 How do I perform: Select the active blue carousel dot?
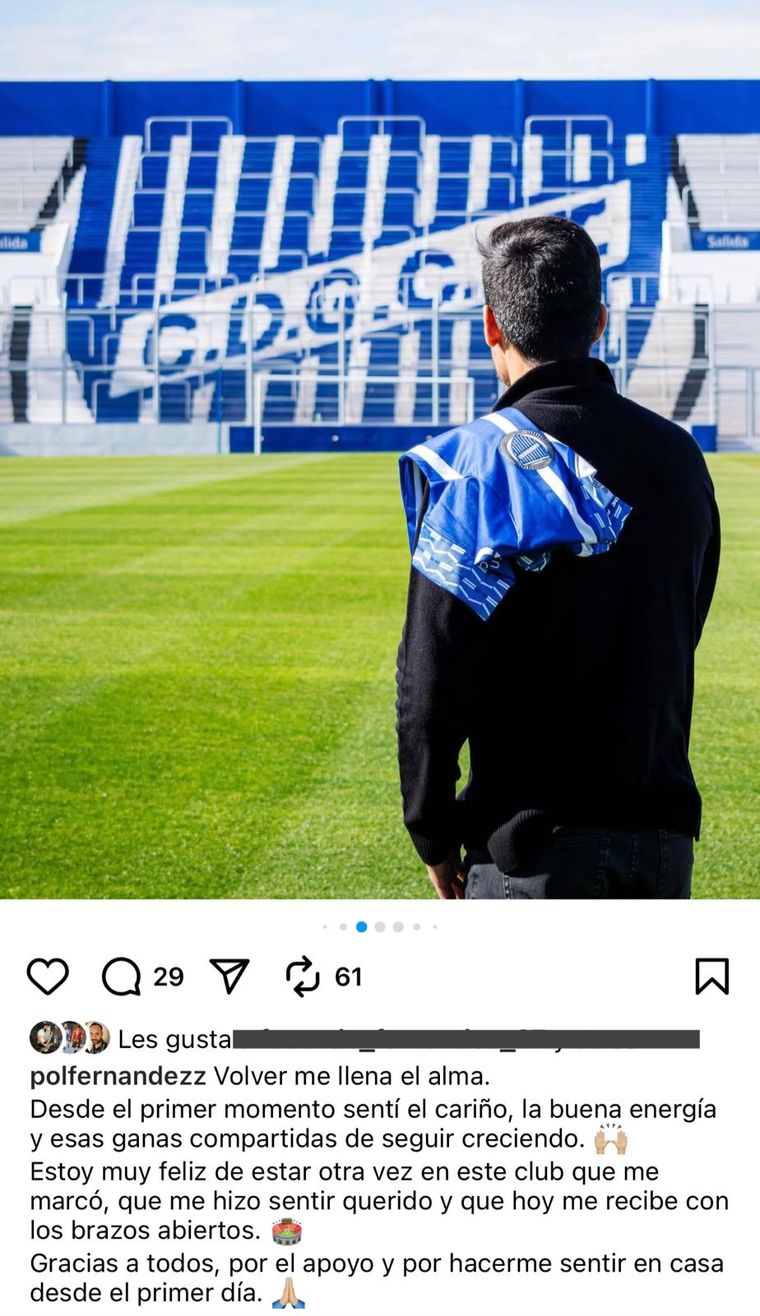click(x=361, y=927)
